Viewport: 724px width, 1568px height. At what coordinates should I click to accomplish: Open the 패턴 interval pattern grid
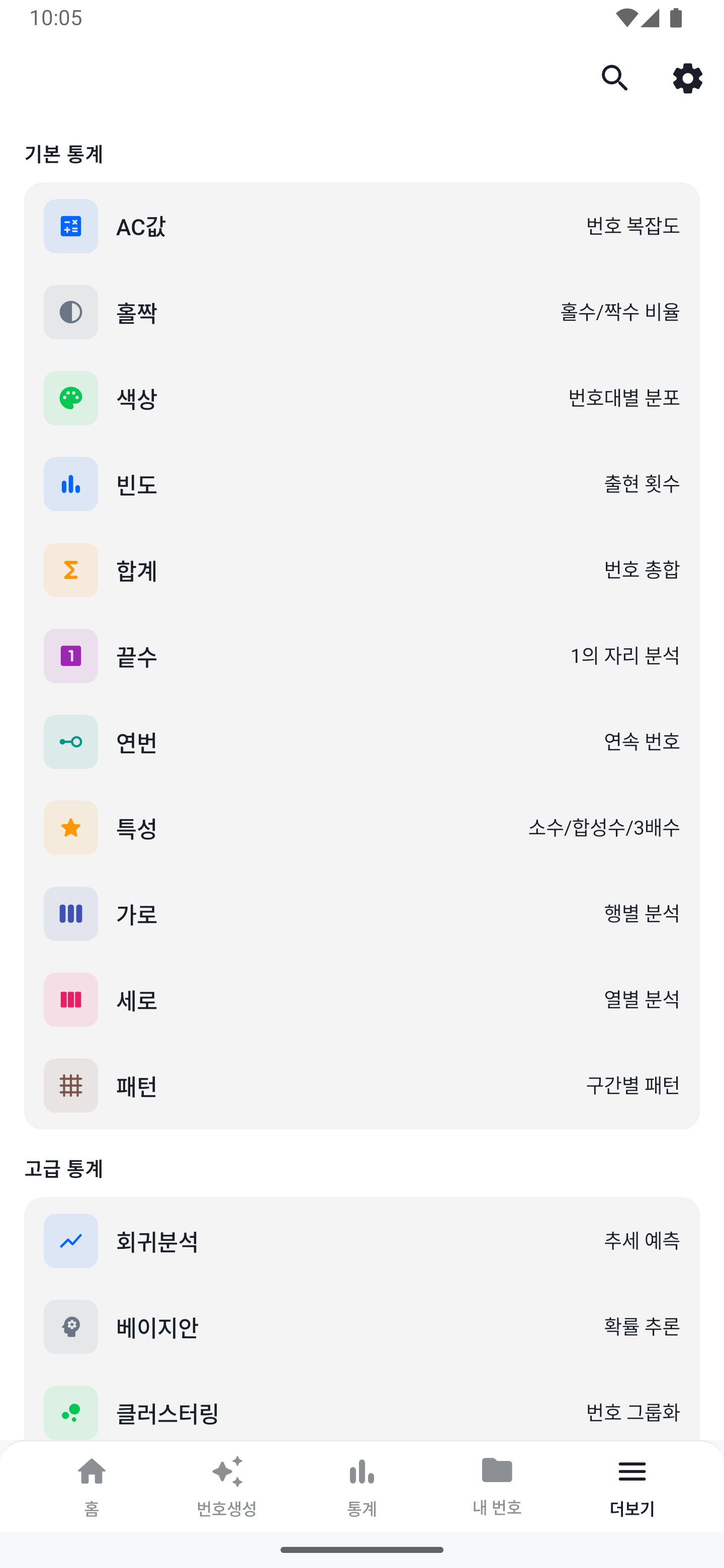363,1086
